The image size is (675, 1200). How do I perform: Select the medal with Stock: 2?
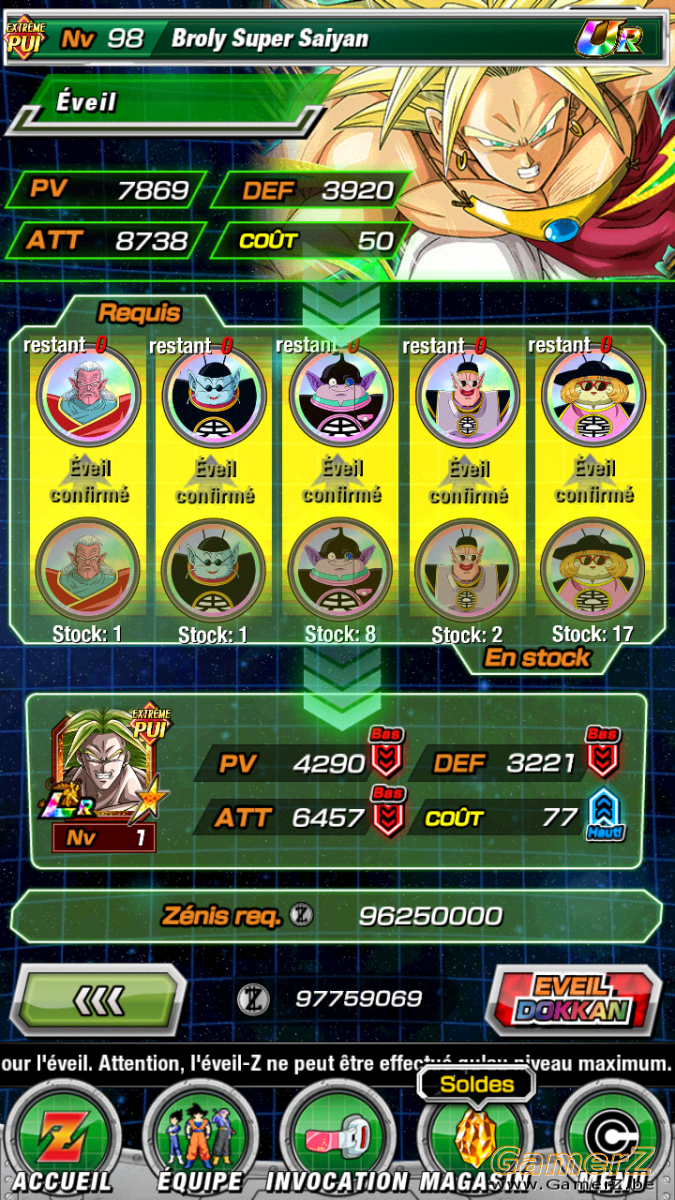click(467, 570)
